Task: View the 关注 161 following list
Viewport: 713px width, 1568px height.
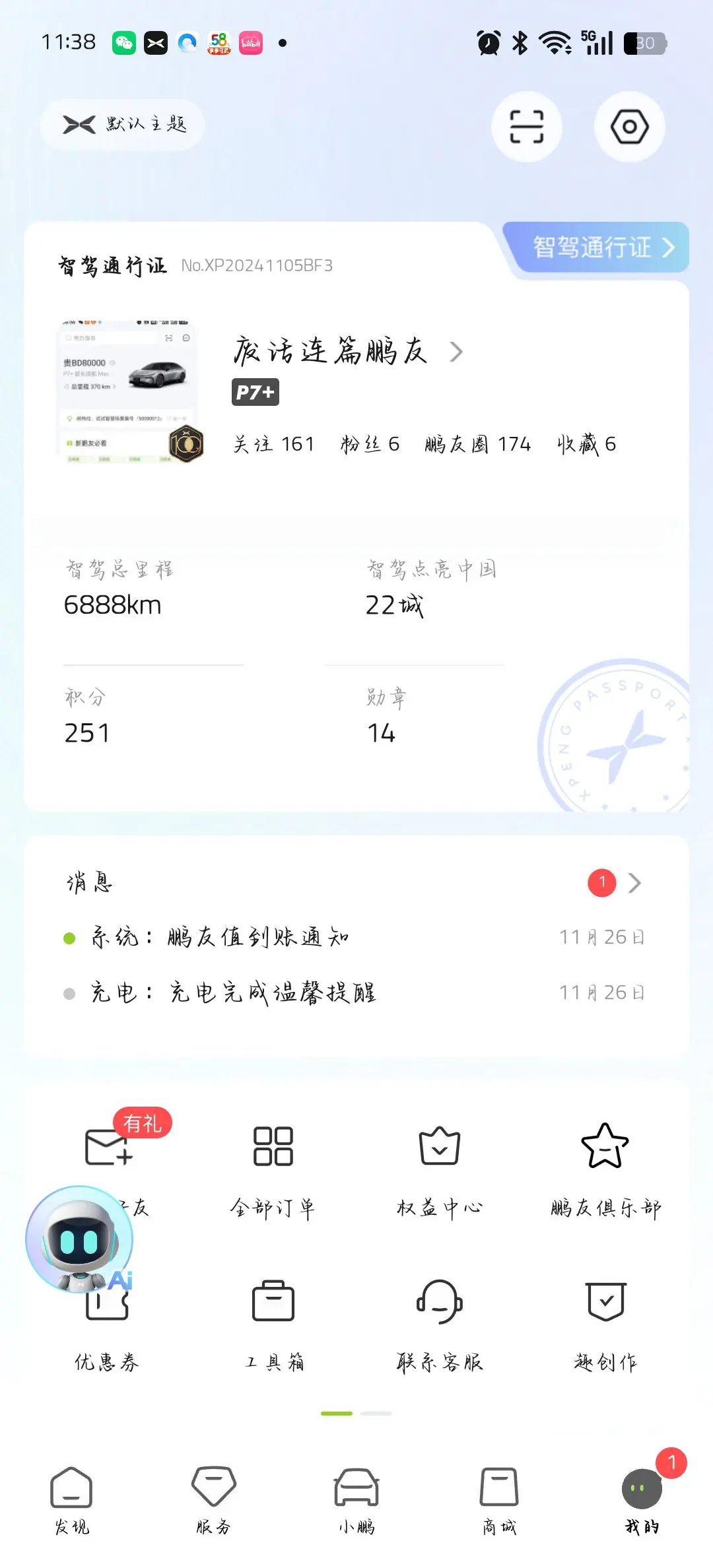Action: (273, 444)
